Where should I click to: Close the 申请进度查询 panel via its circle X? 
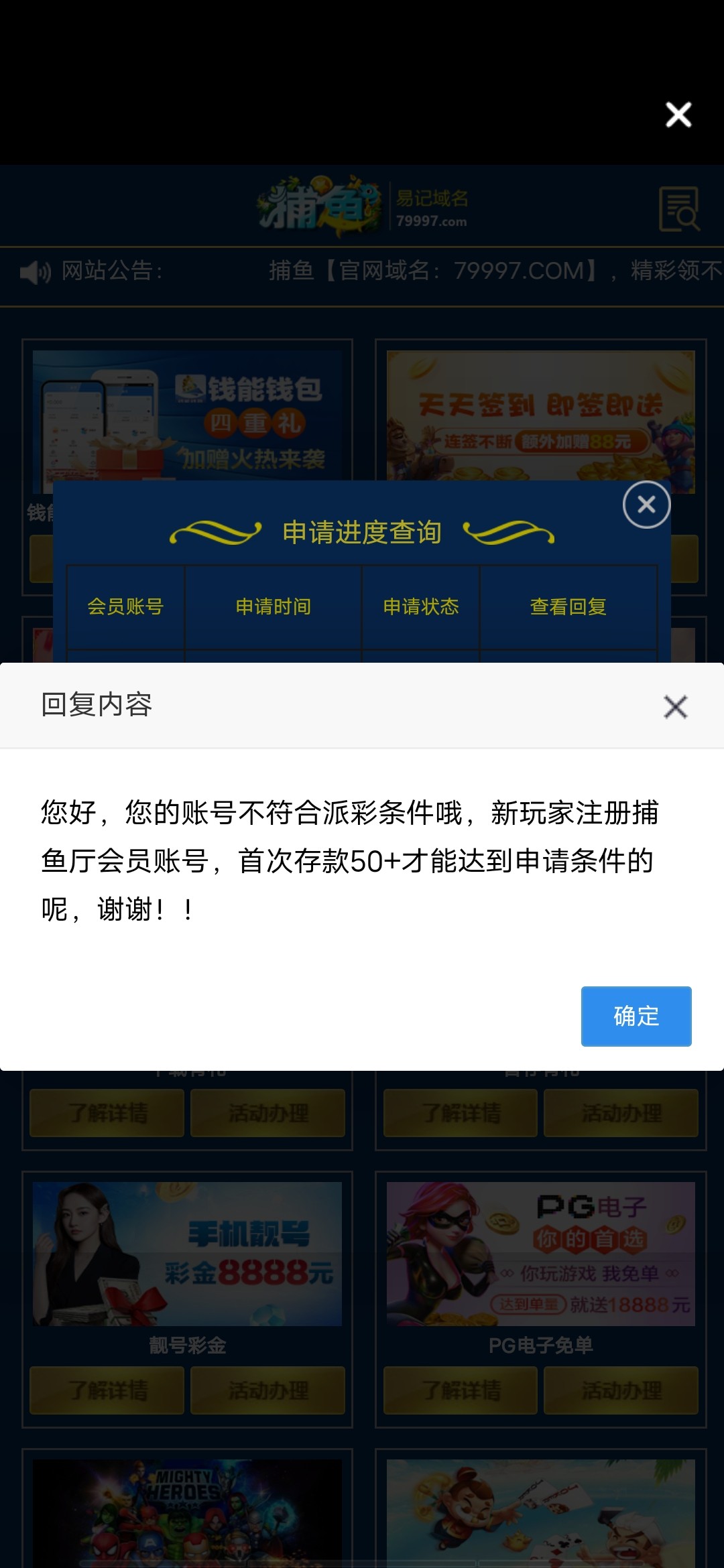pyautogui.click(x=646, y=505)
